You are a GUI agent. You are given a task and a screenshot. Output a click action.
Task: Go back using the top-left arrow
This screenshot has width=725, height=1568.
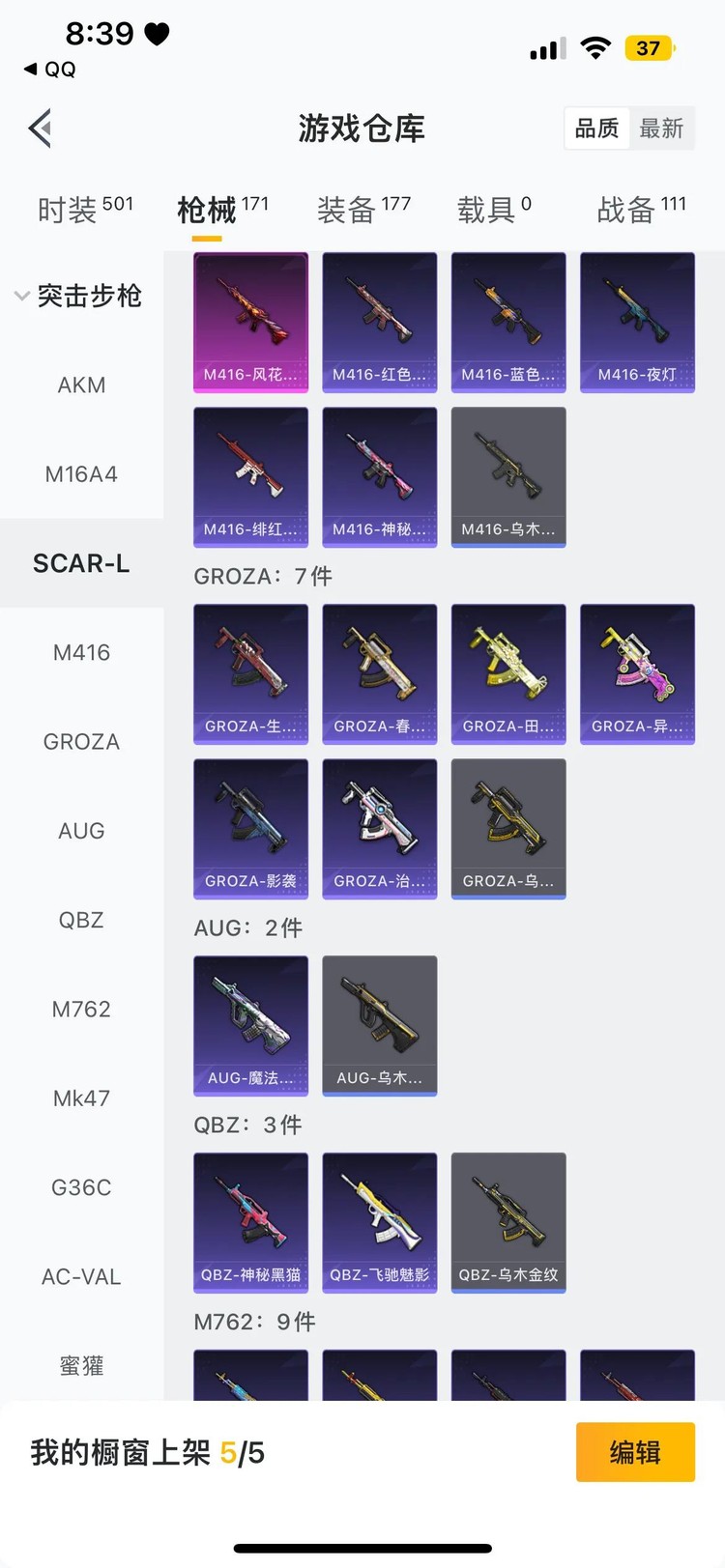pyautogui.click(x=41, y=128)
